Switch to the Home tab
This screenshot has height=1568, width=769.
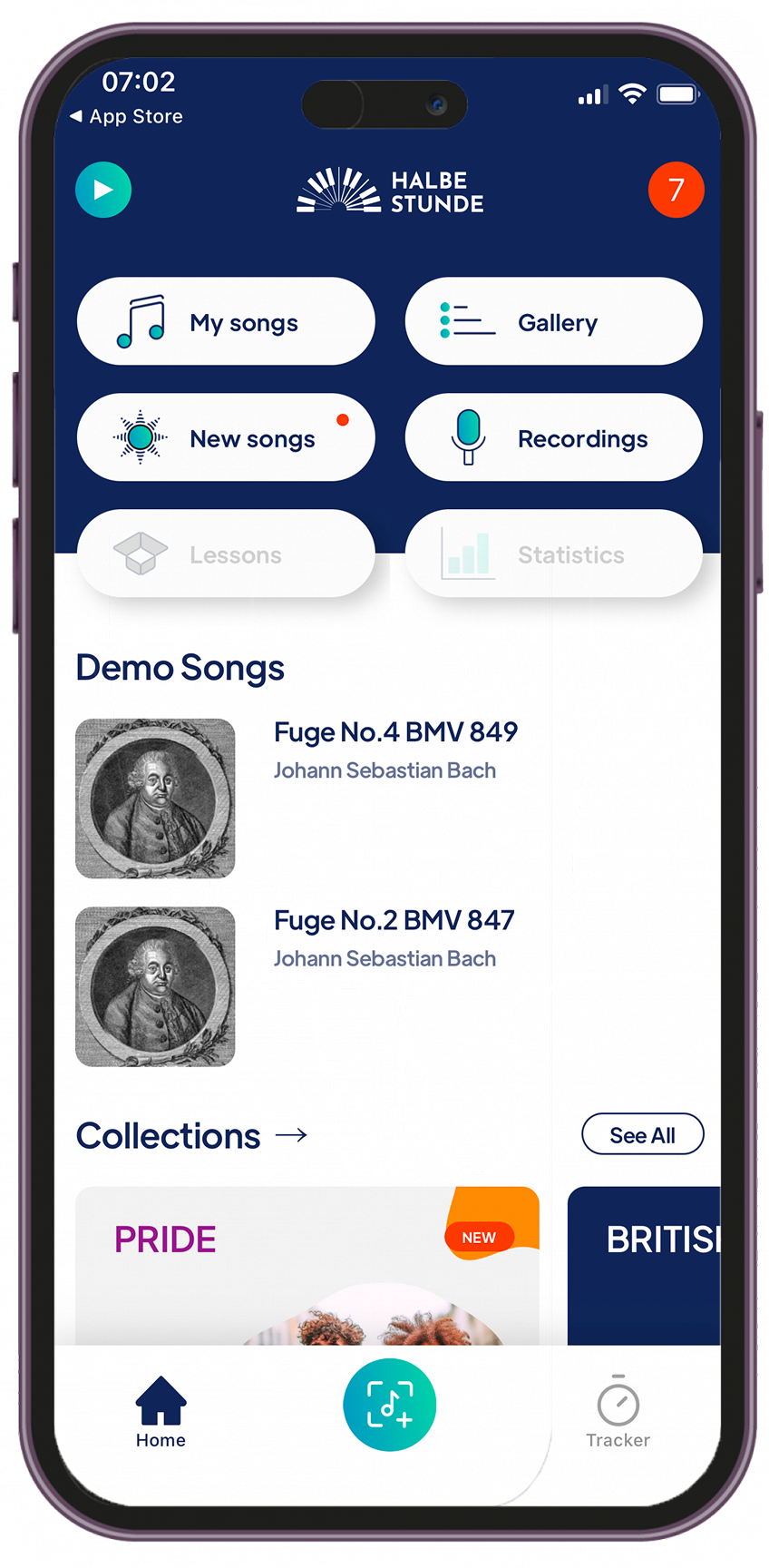pos(161,1412)
